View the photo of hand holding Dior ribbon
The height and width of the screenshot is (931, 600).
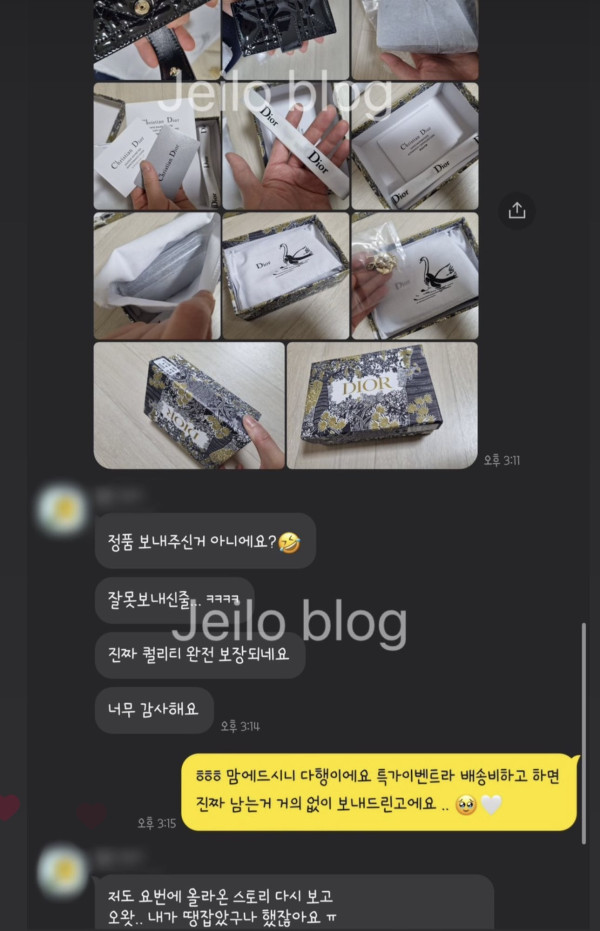click(x=285, y=145)
